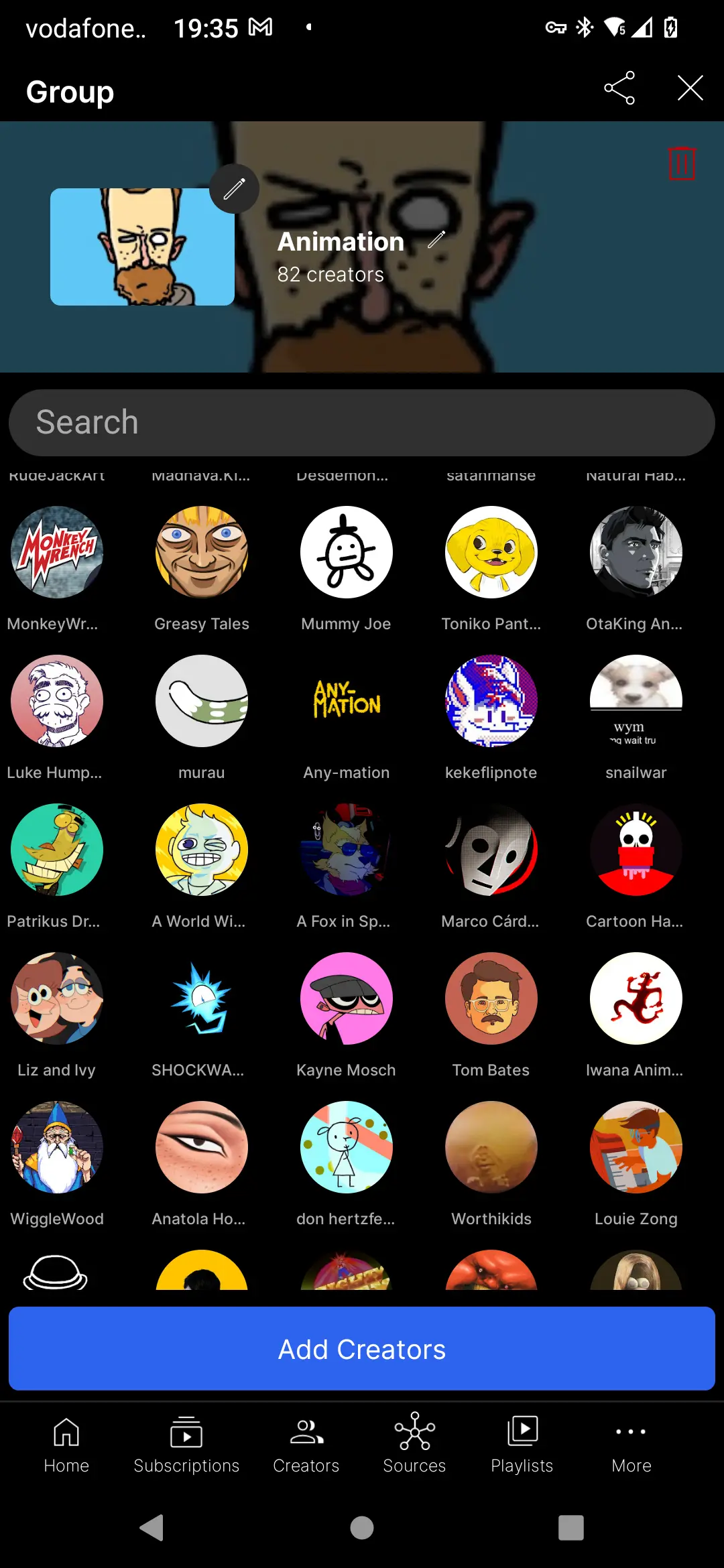Tap the system back button
724x1568 pixels.
pos(152,1528)
